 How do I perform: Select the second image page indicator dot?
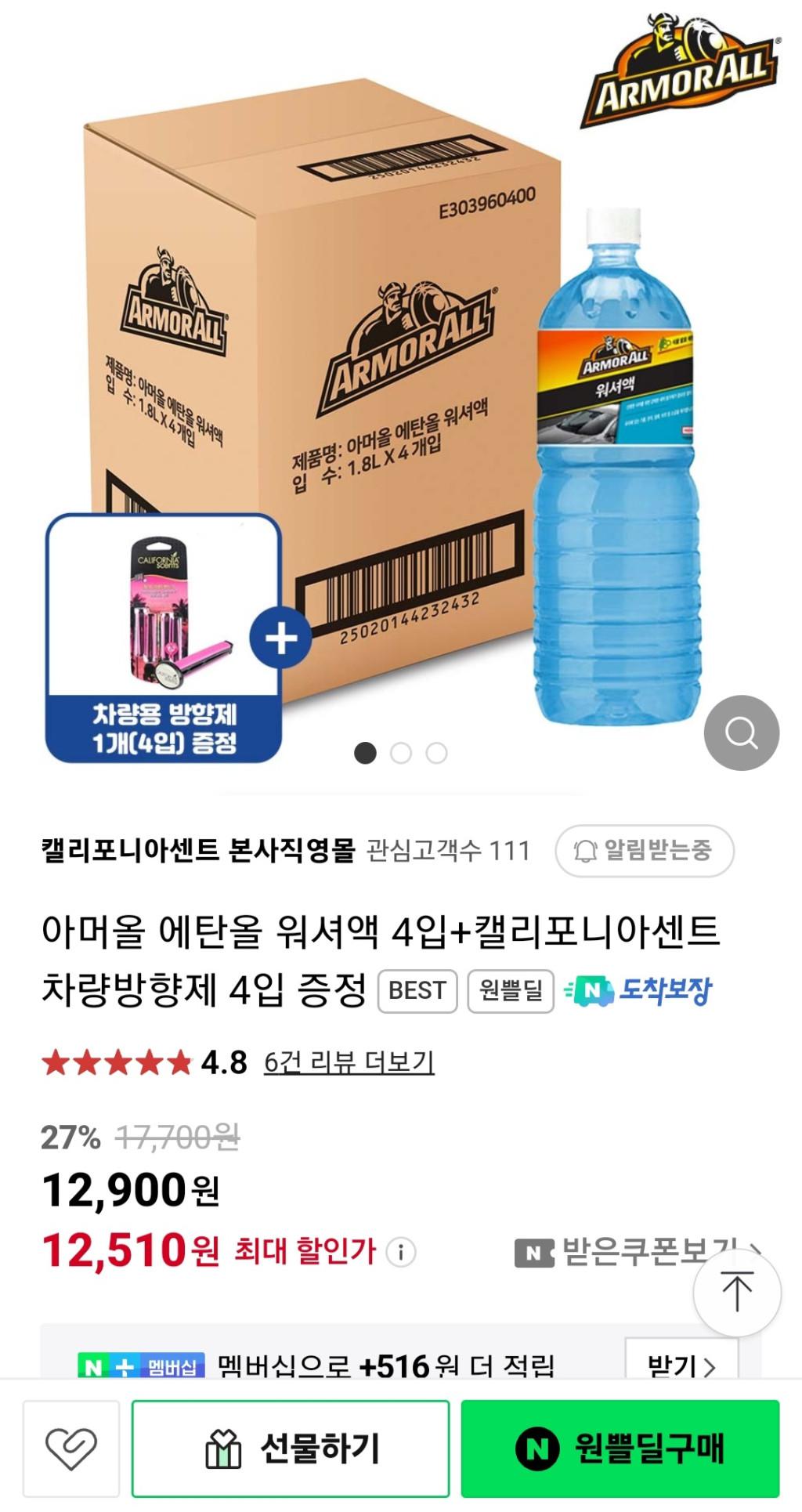click(401, 754)
